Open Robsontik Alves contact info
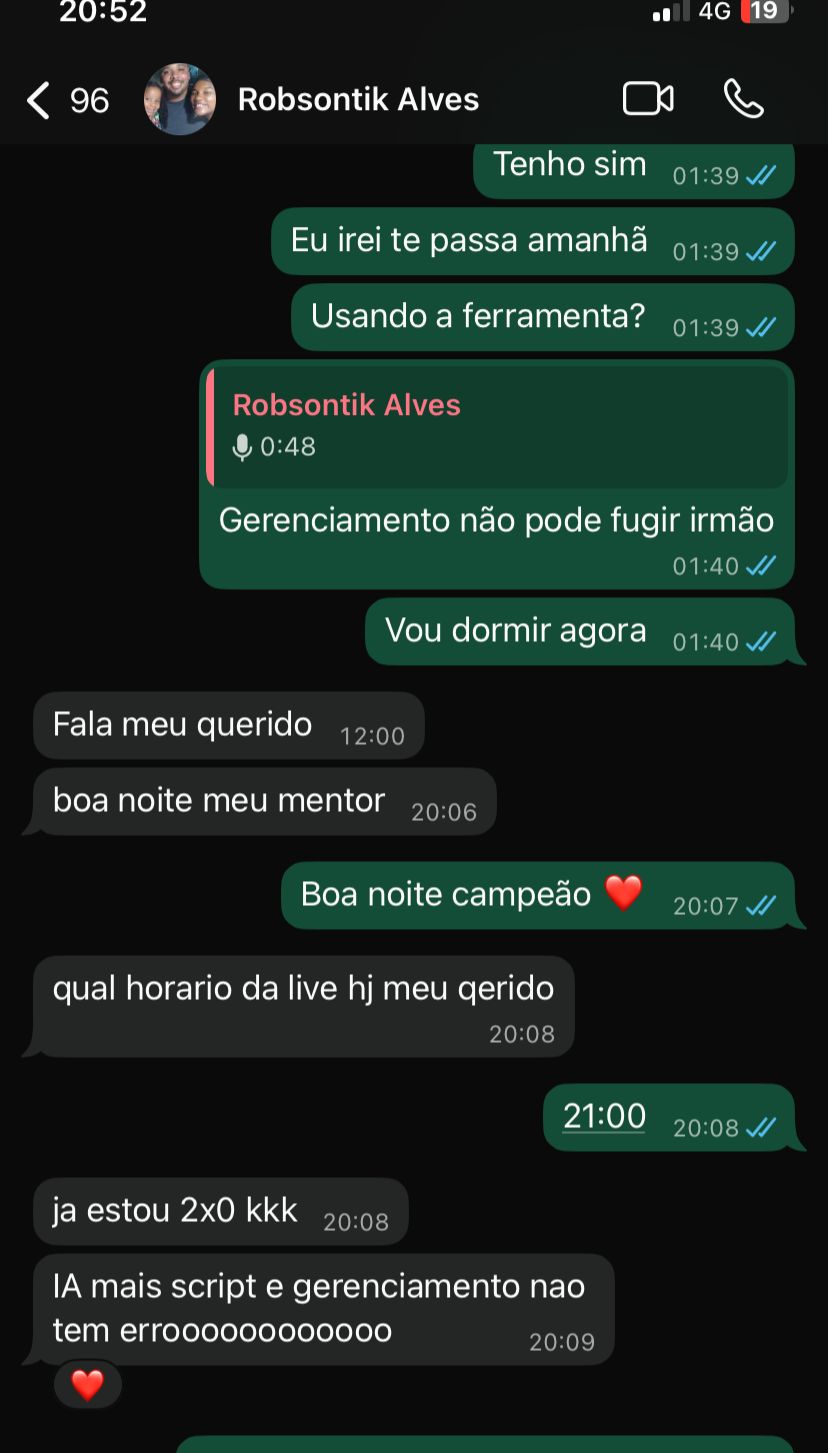Image resolution: width=828 pixels, height=1453 pixels. pyautogui.click(x=358, y=100)
